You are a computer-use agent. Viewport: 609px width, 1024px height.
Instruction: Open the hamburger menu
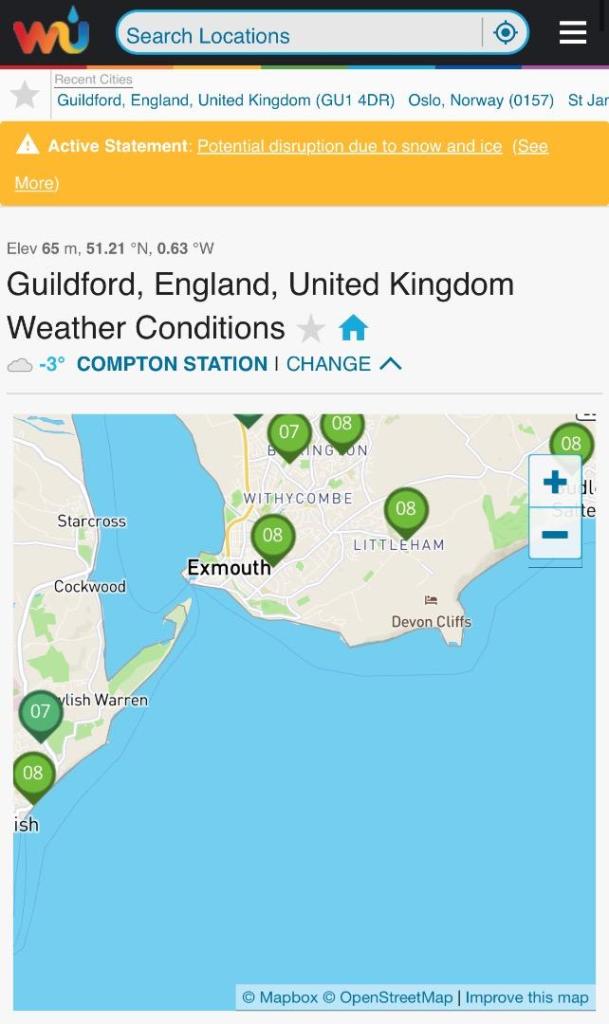pyautogui.click(x=573, y=33)
